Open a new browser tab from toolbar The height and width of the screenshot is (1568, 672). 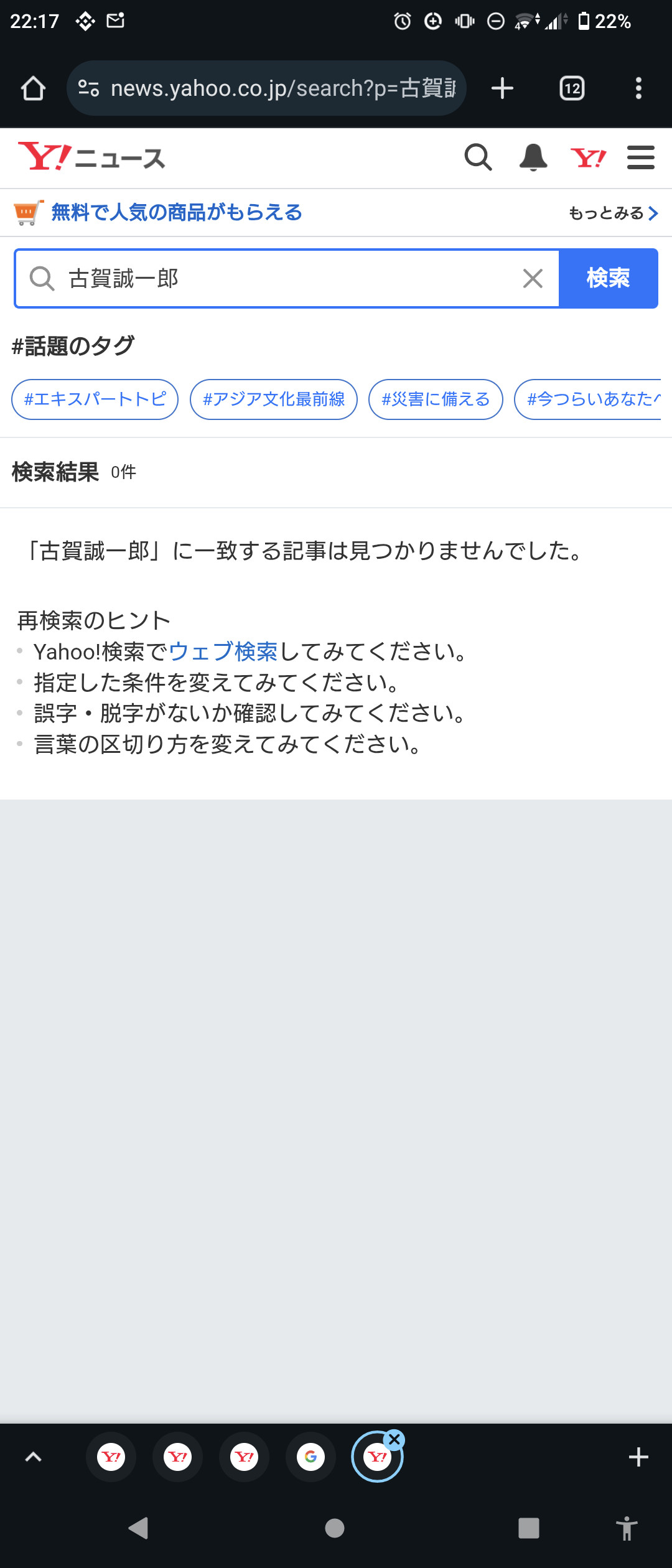coord(502,88)
